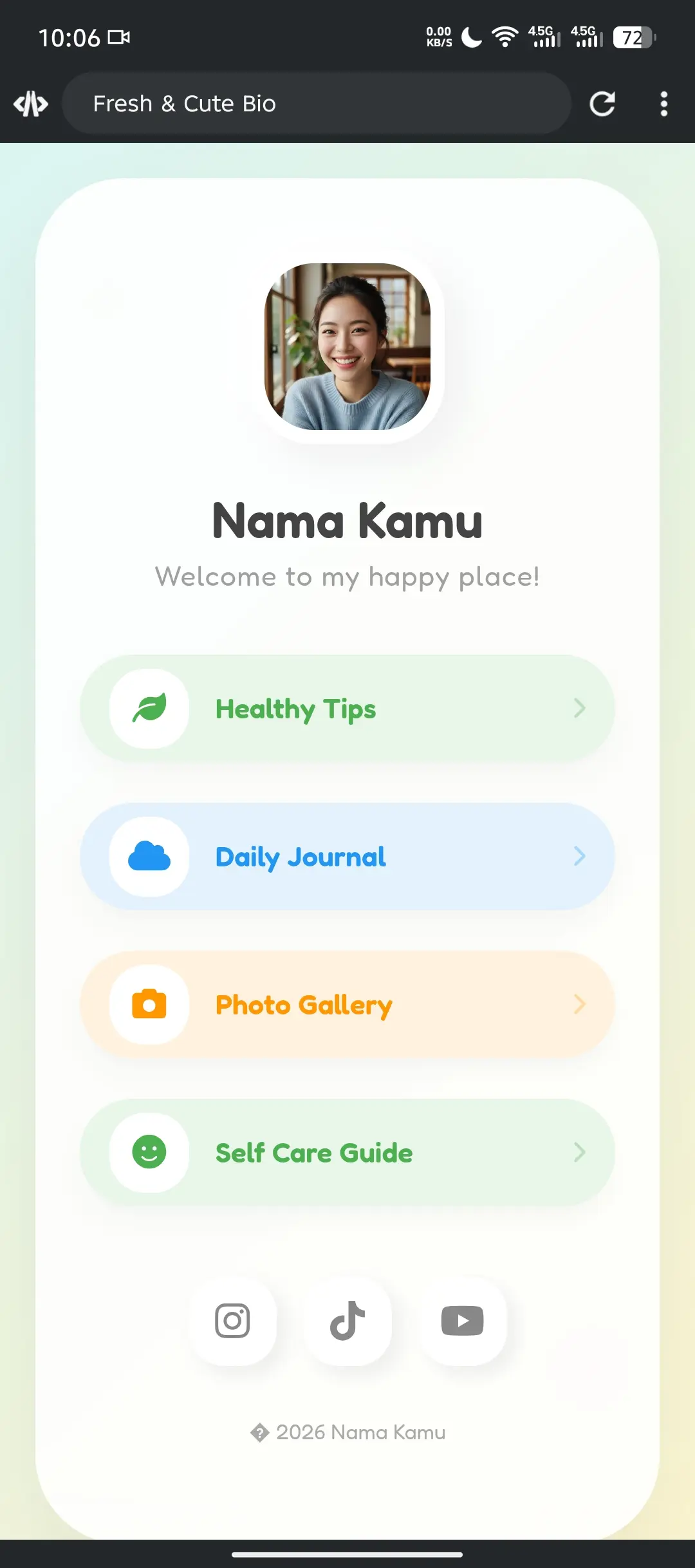Visit the Instagram profile

(232, 1321)
